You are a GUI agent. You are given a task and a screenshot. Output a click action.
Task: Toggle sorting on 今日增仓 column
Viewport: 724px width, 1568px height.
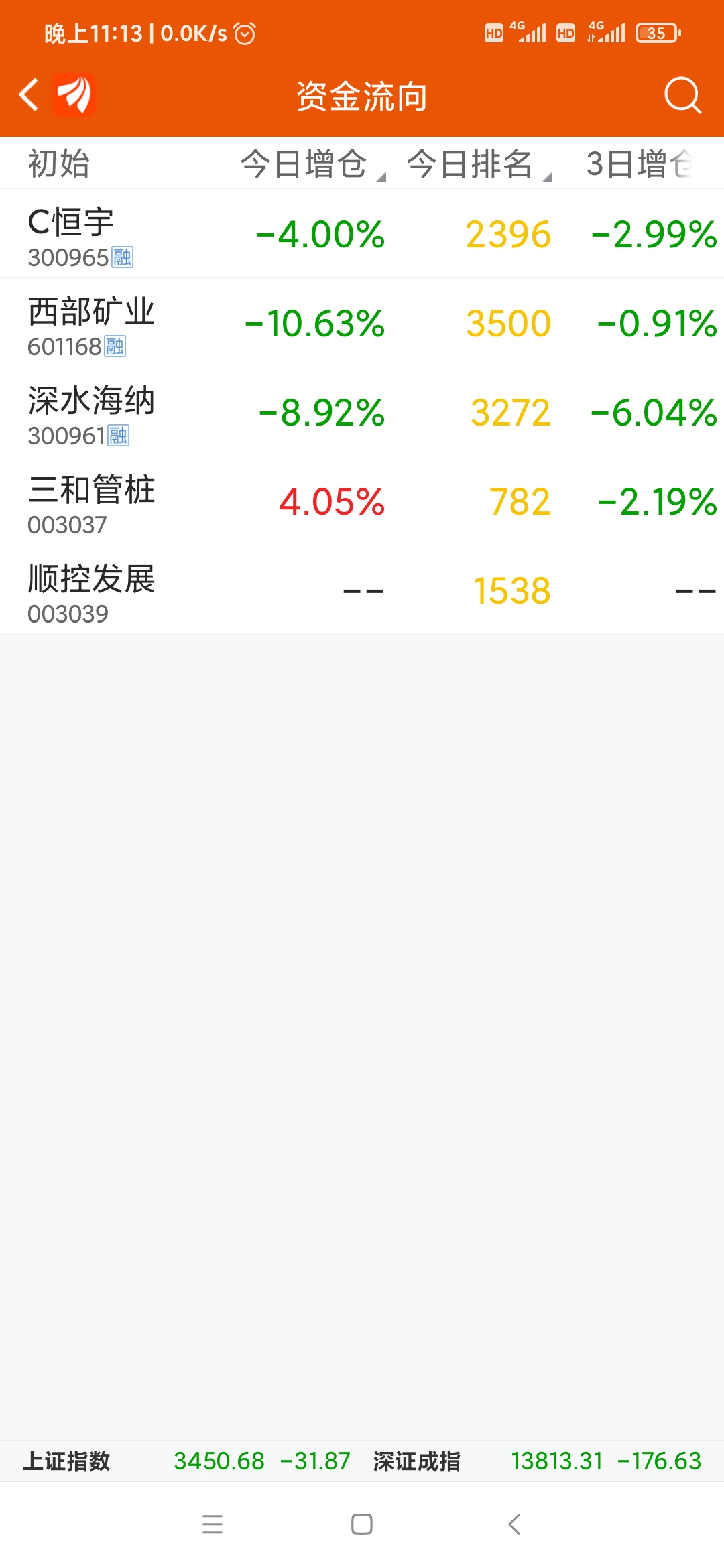click(x=303, y=163)
